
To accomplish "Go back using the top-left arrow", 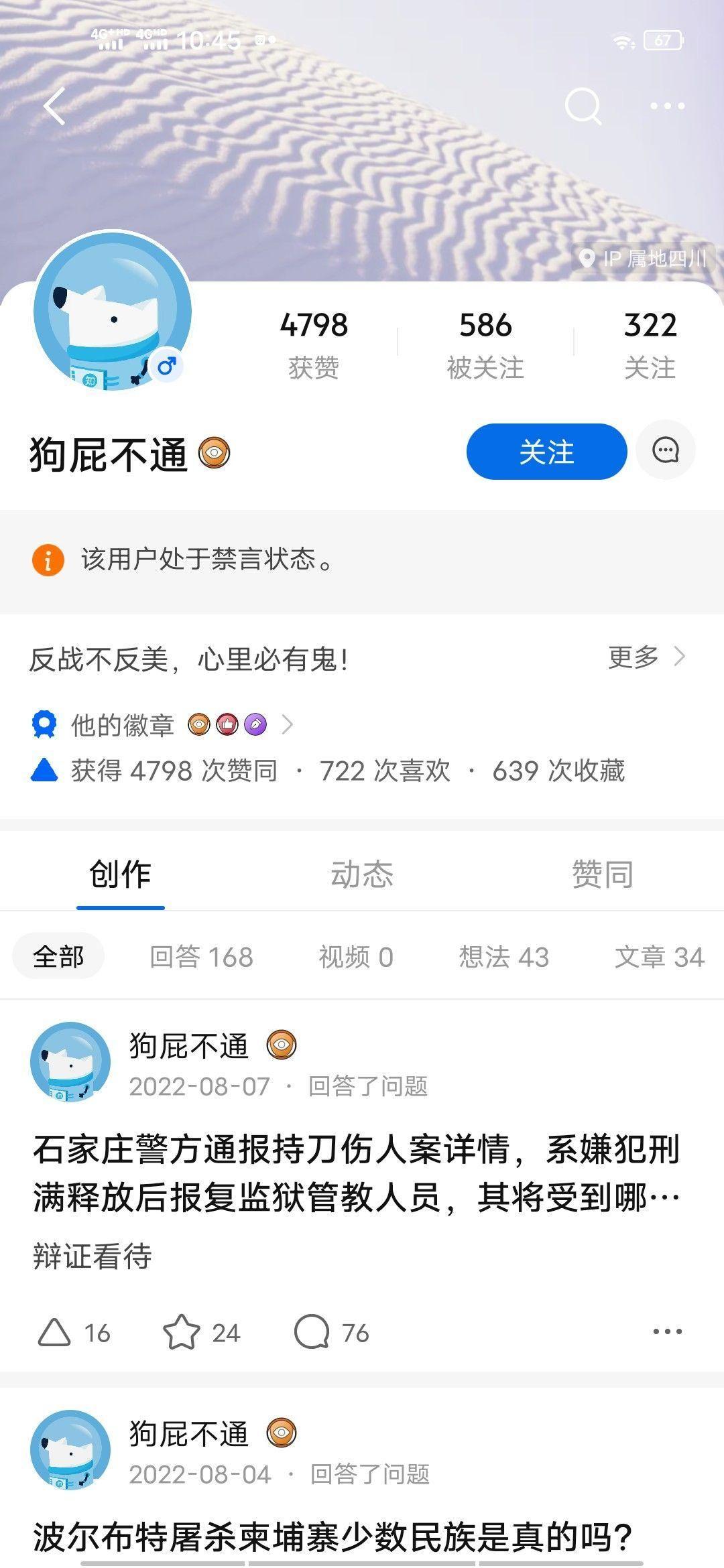I will pos(55,106).
